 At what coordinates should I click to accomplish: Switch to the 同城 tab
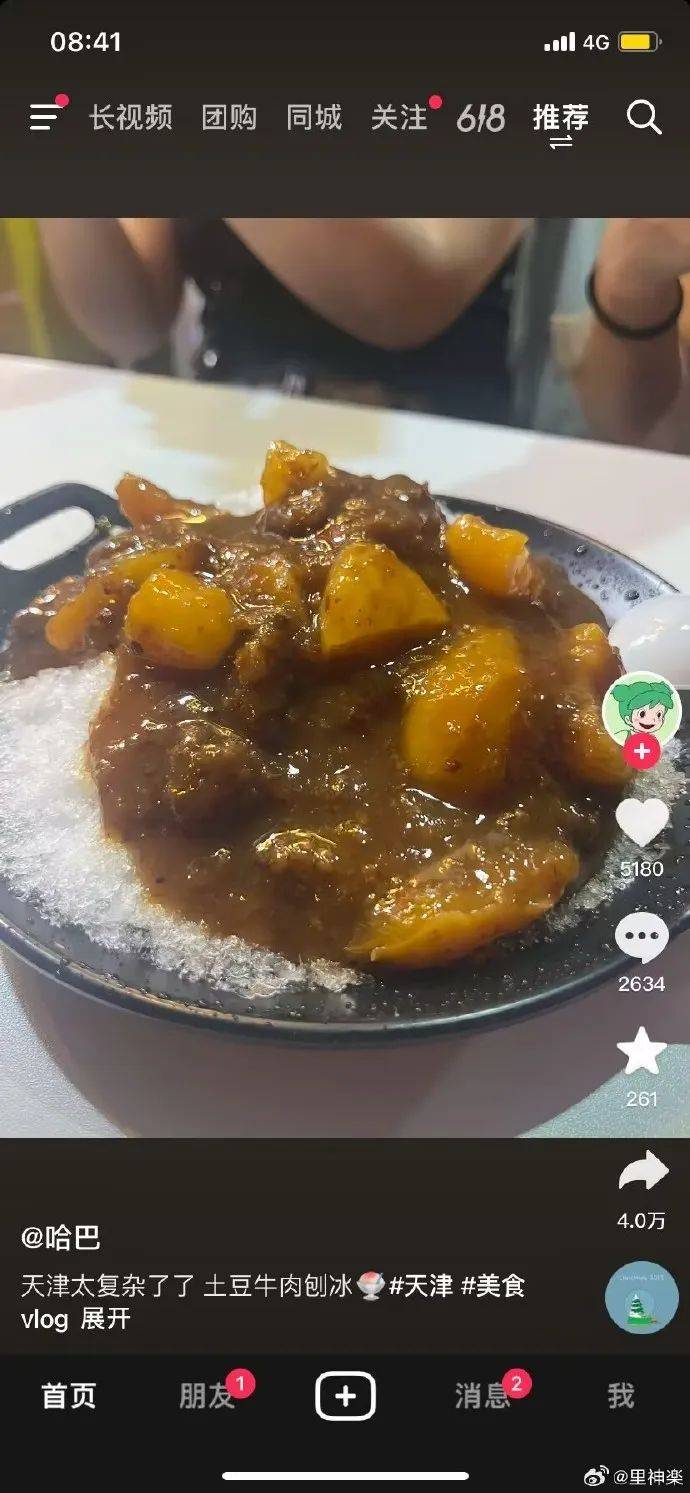[x=314, y=117]
